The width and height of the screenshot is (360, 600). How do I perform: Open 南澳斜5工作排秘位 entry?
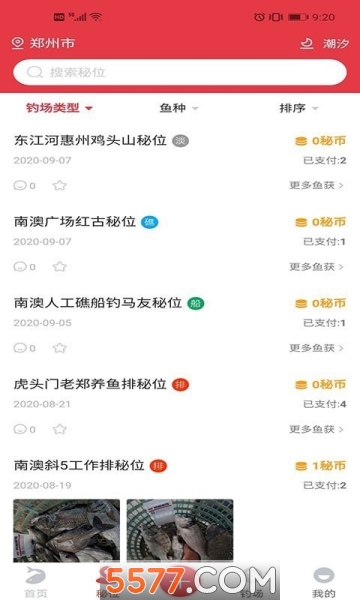pyautogui.click(x=79, y=465)
